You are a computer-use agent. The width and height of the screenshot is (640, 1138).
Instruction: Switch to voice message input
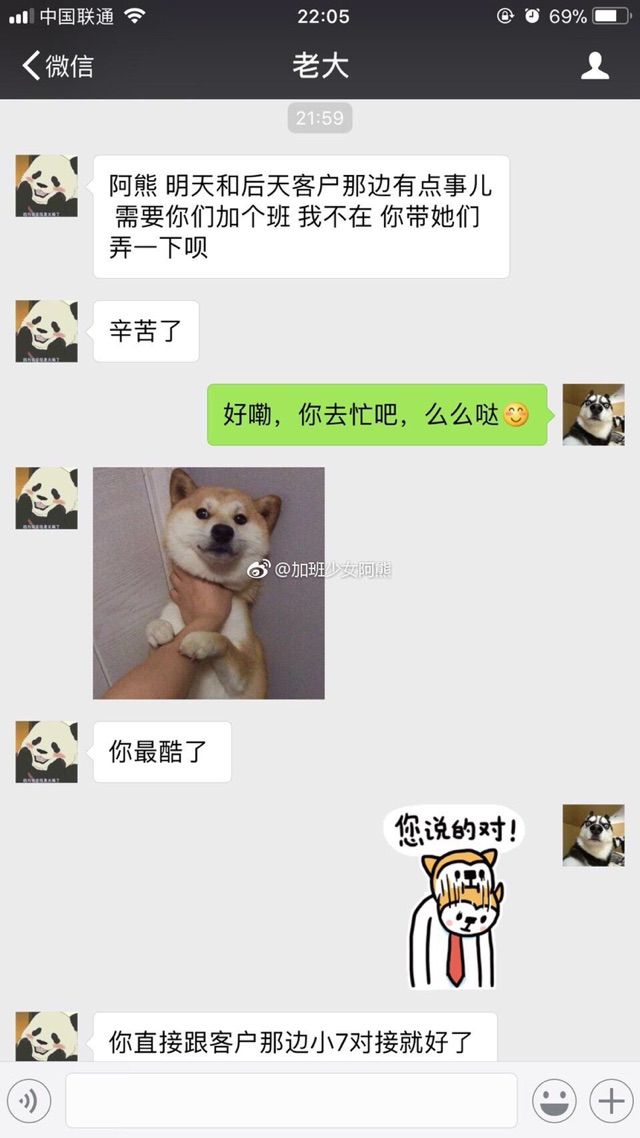pos(30,1101)
